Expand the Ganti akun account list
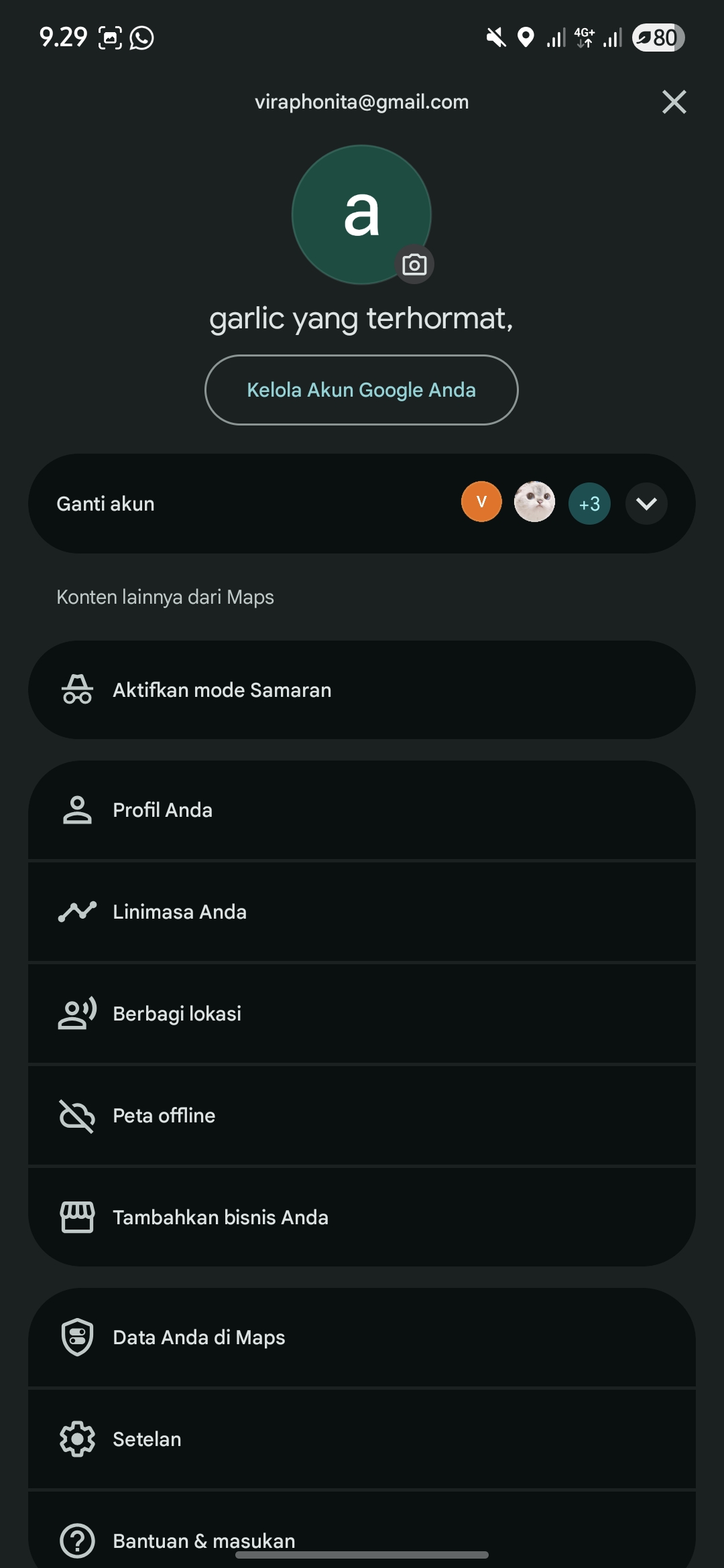Image resolution: width=724 pixels, height=1568 pixels. [x=646, y=503]
